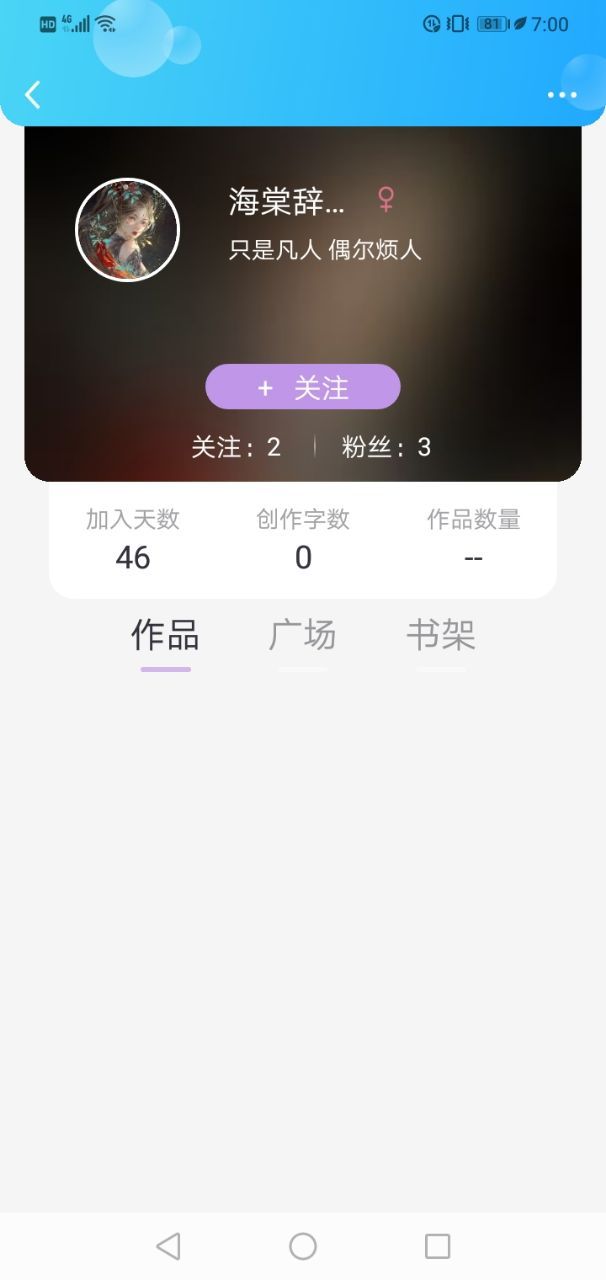Switch to the 广场 tab

tap(302, 636)
